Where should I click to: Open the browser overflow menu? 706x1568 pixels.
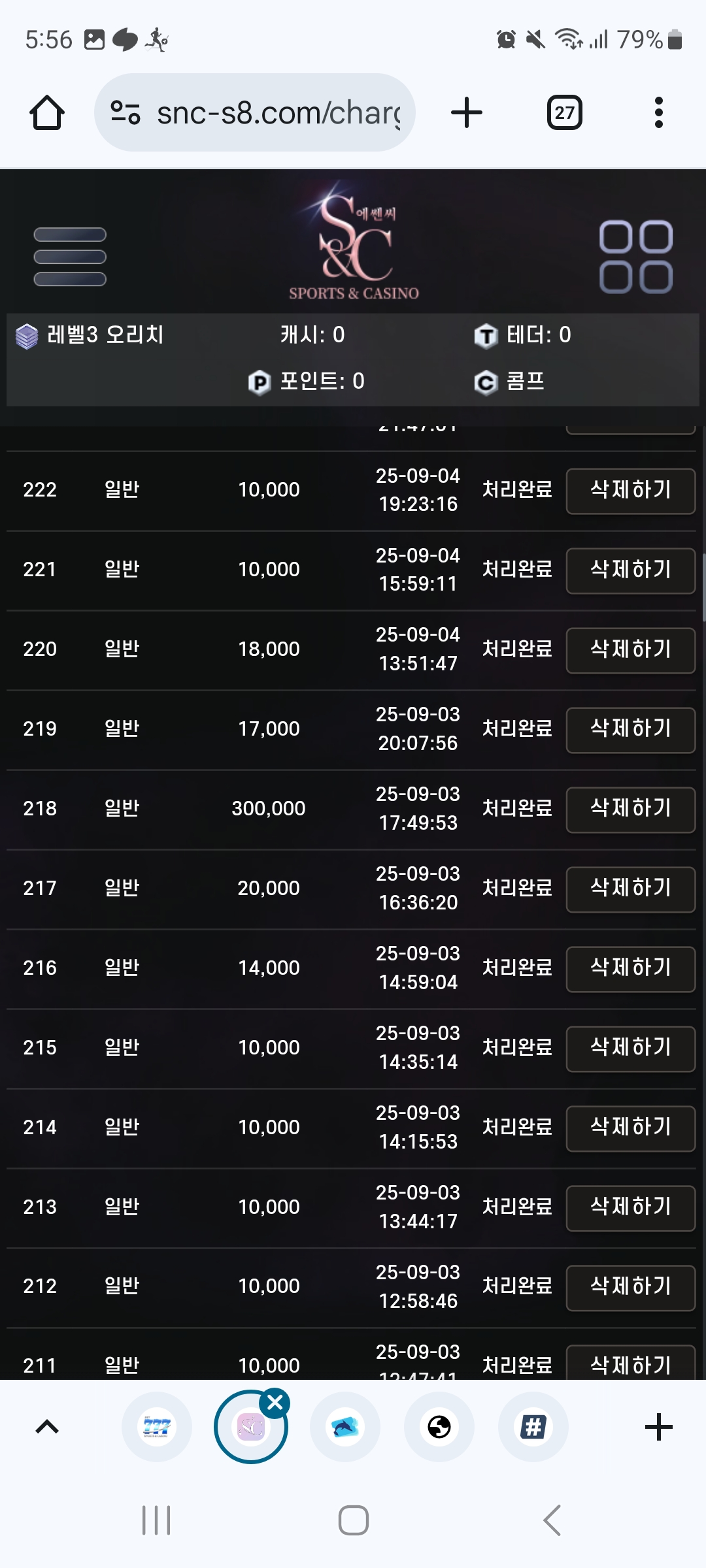click(658, 113)
